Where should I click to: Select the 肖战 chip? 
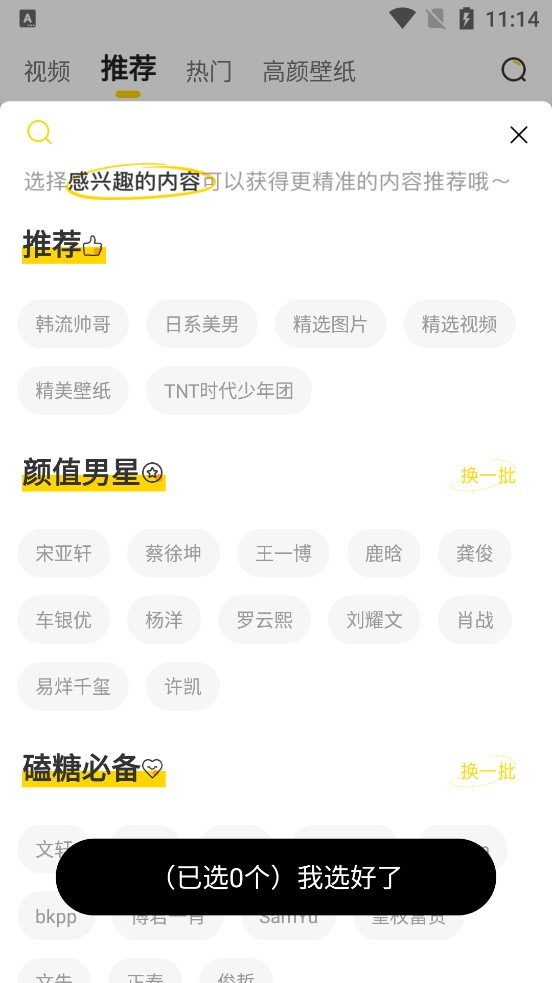(475, 620)
